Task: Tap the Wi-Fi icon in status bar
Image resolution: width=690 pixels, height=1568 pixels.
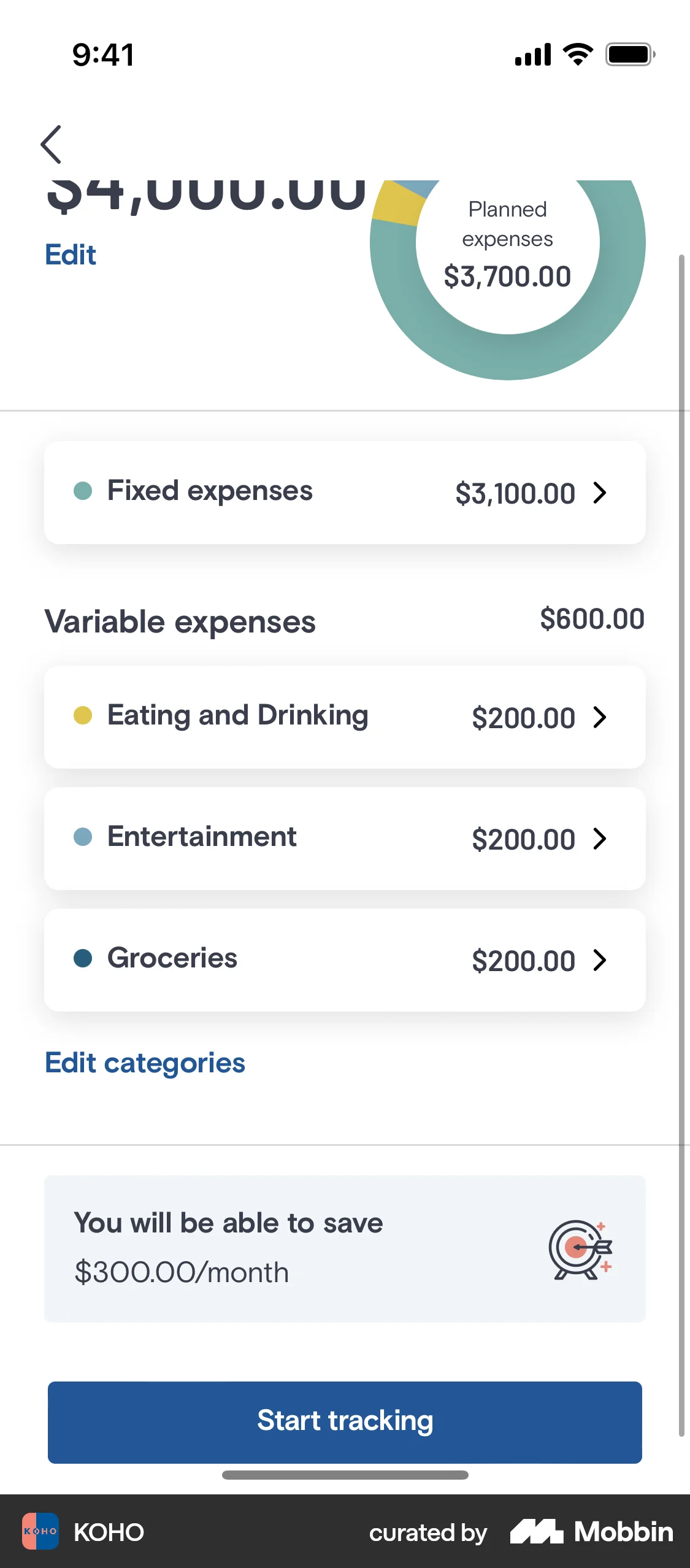Action: (577, 54)
